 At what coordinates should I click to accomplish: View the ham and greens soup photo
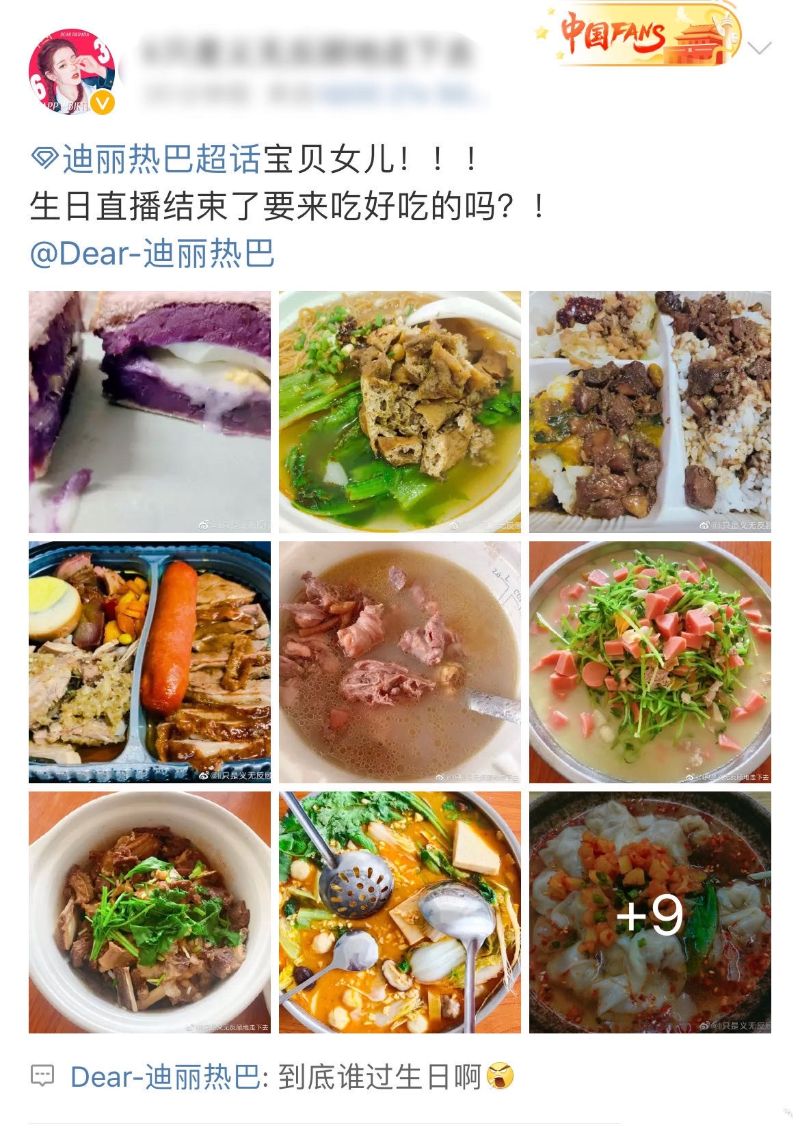[650, 661]
